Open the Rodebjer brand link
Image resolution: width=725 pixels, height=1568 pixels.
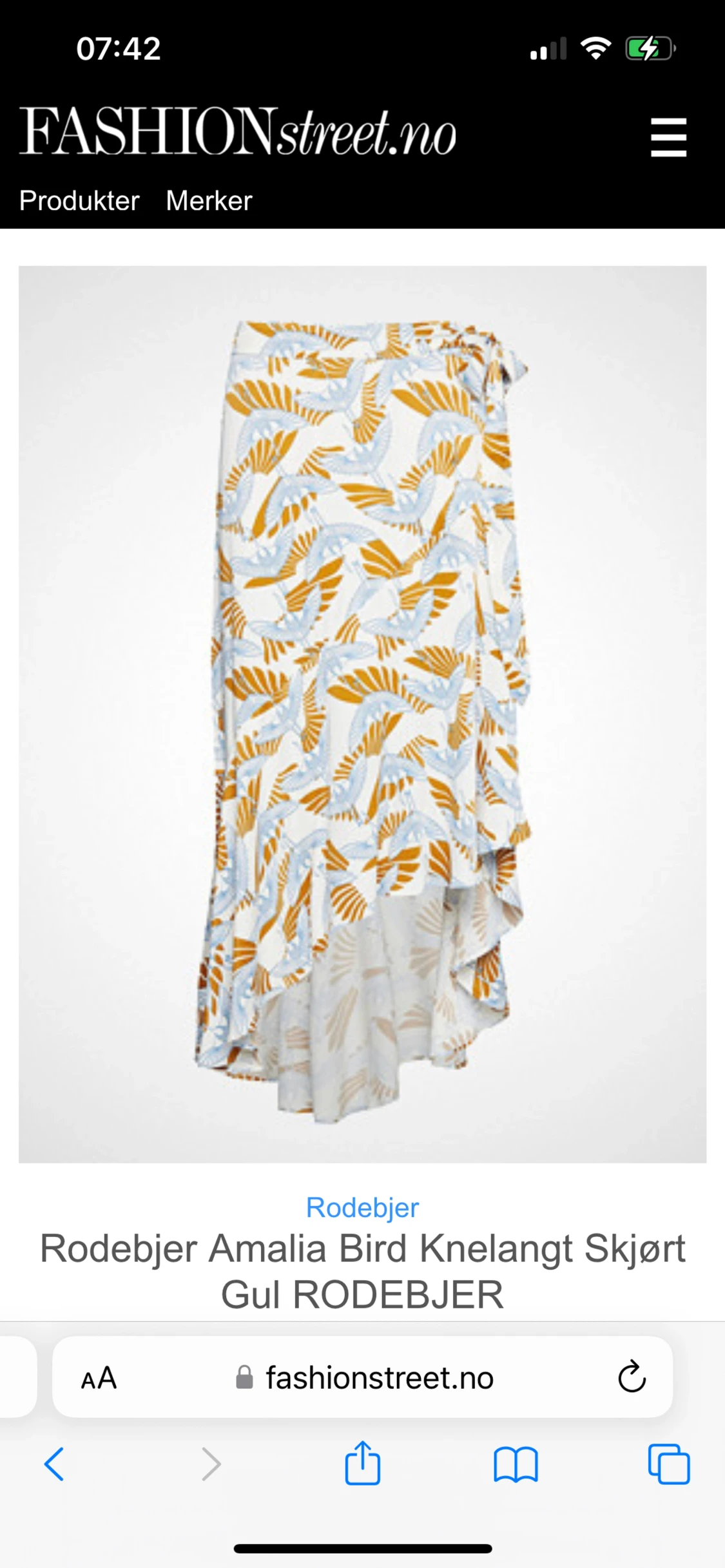click(362, 1207)
